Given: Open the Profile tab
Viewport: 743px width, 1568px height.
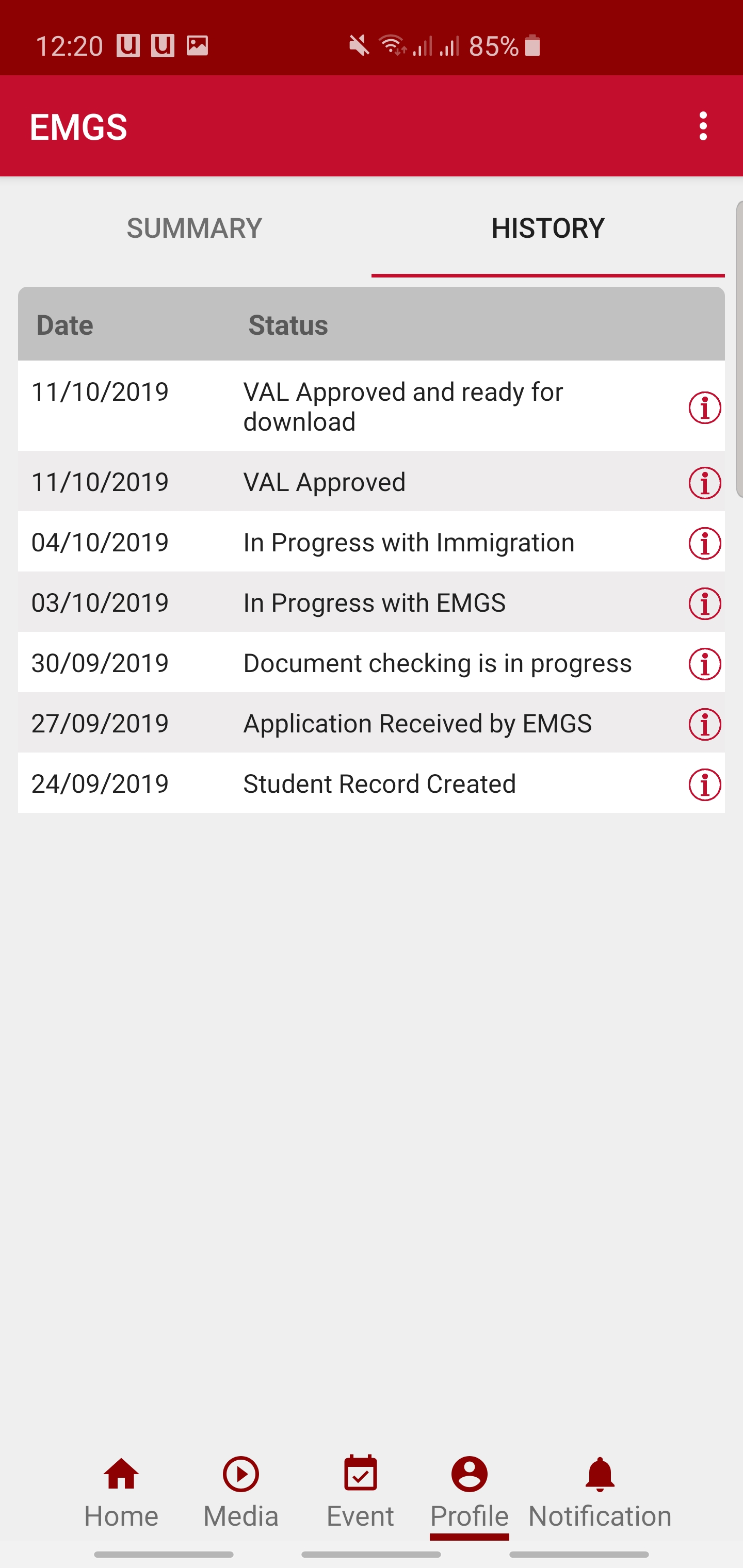Looking at the screenshot, I should [469, 1492].
